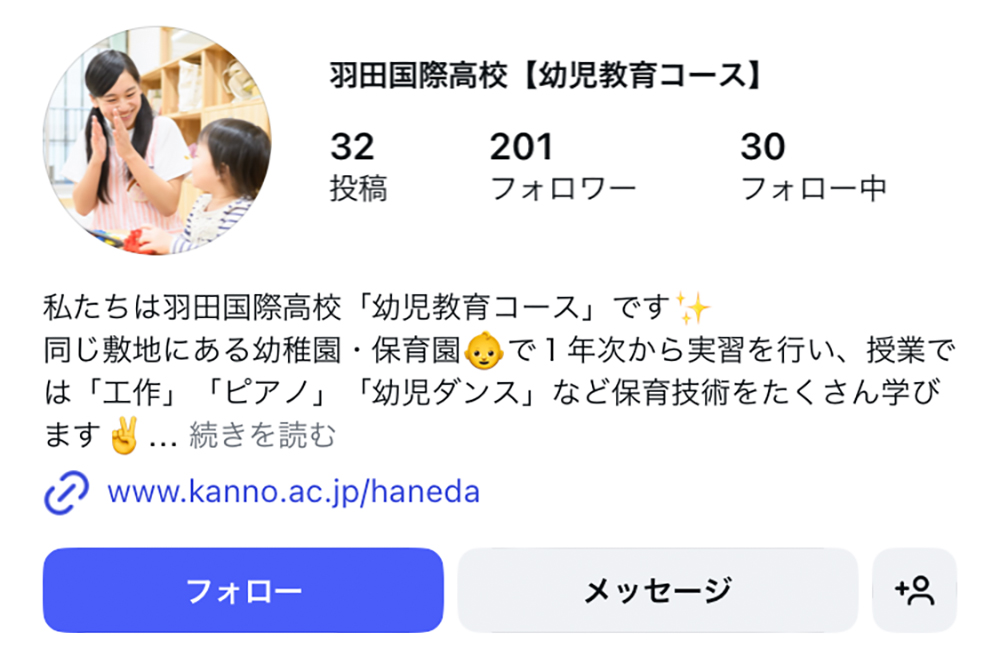View the 30 フォロー中 list
The width and height of the screenshot is (1000, 667).
pyautogui.click(x=812, y=168)
